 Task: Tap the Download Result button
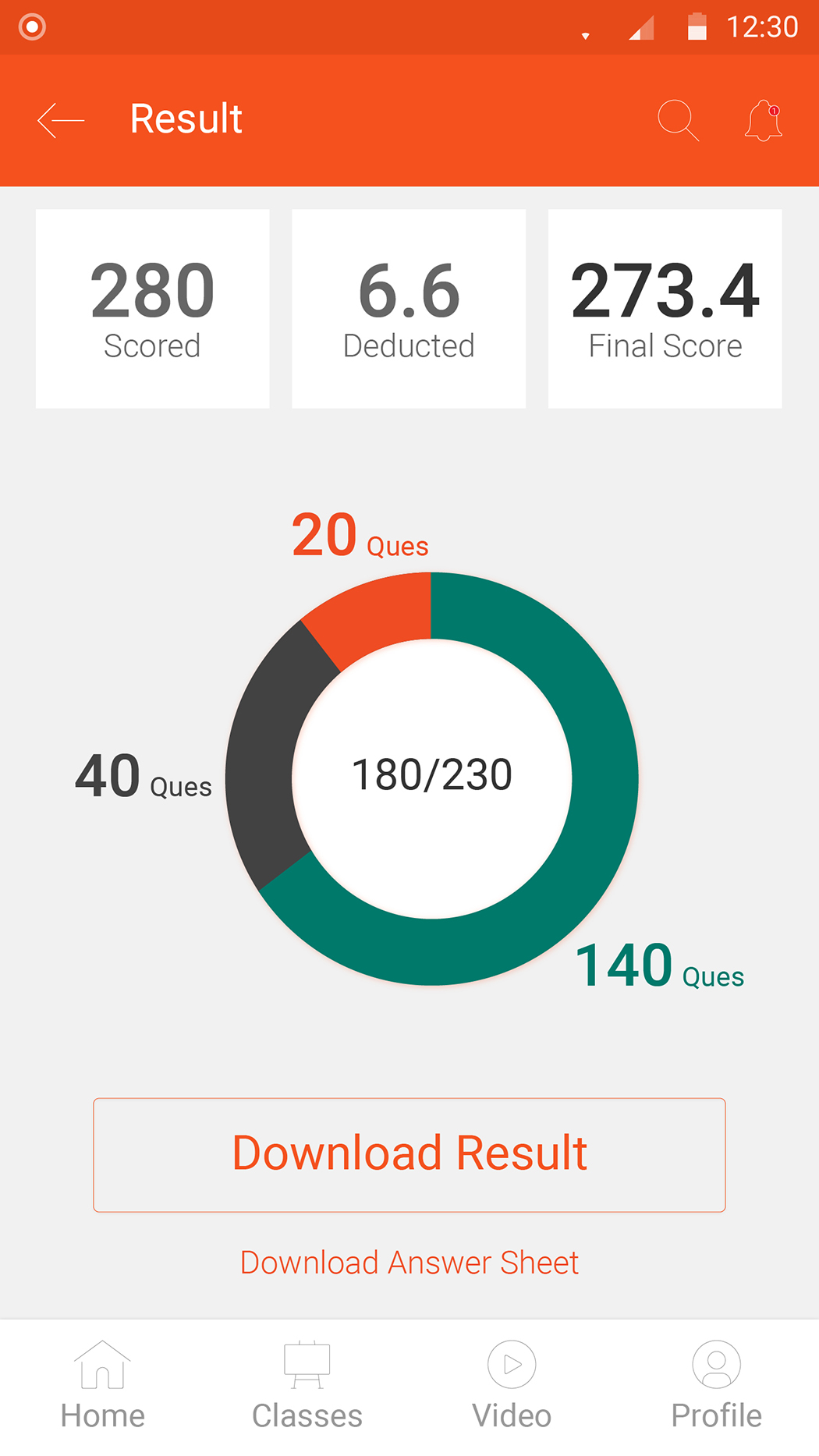pos(409,1154)
